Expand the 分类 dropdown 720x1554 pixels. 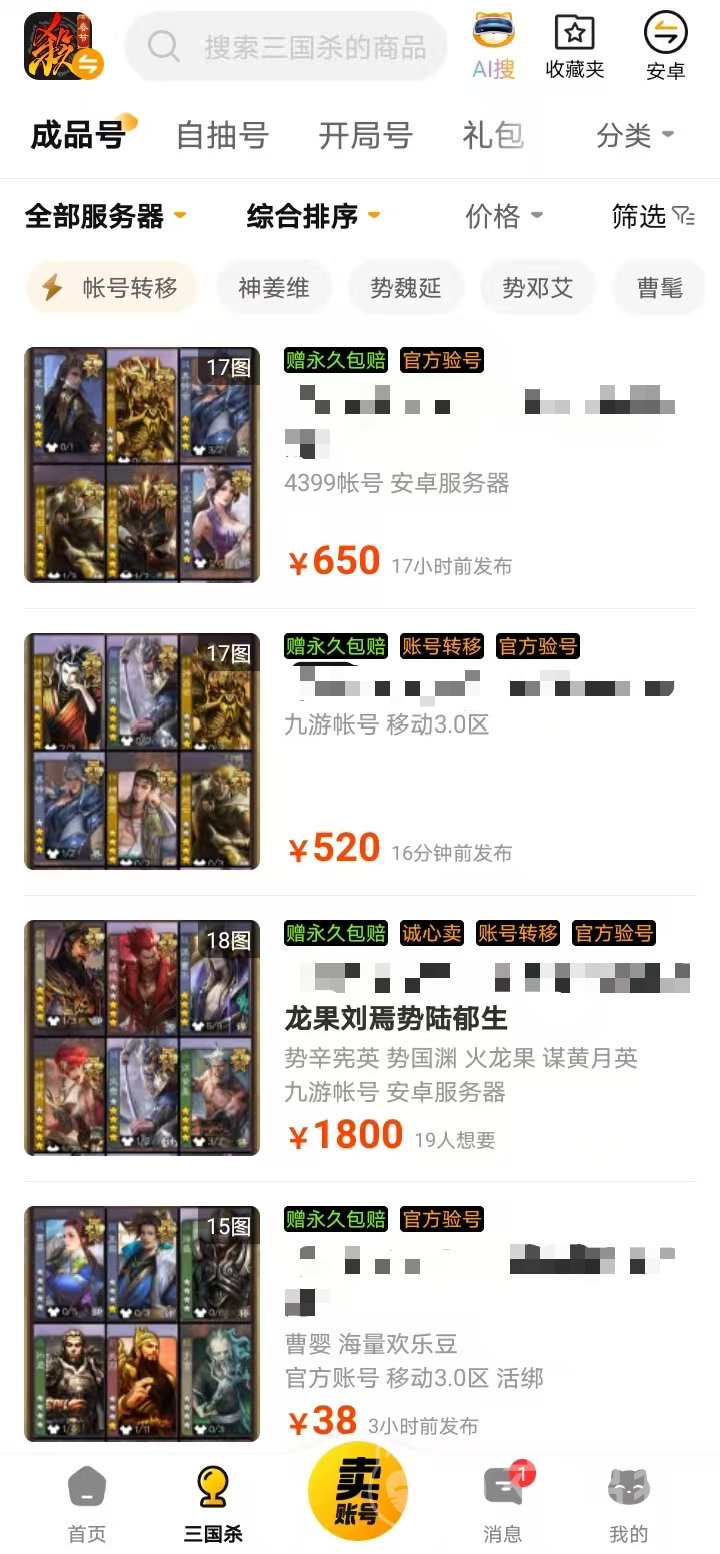coord(635,135)
